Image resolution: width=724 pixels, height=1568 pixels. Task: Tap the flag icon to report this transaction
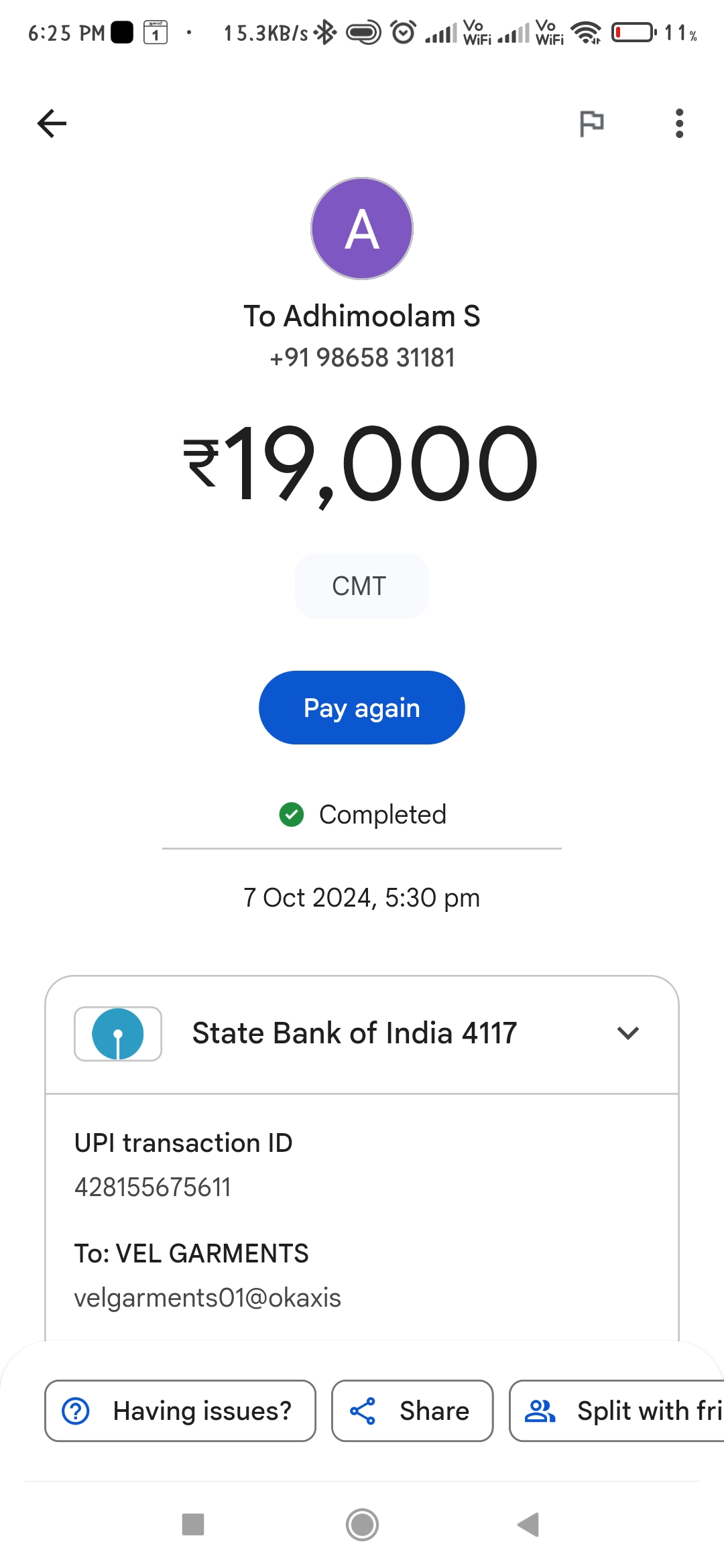[591, 123]
